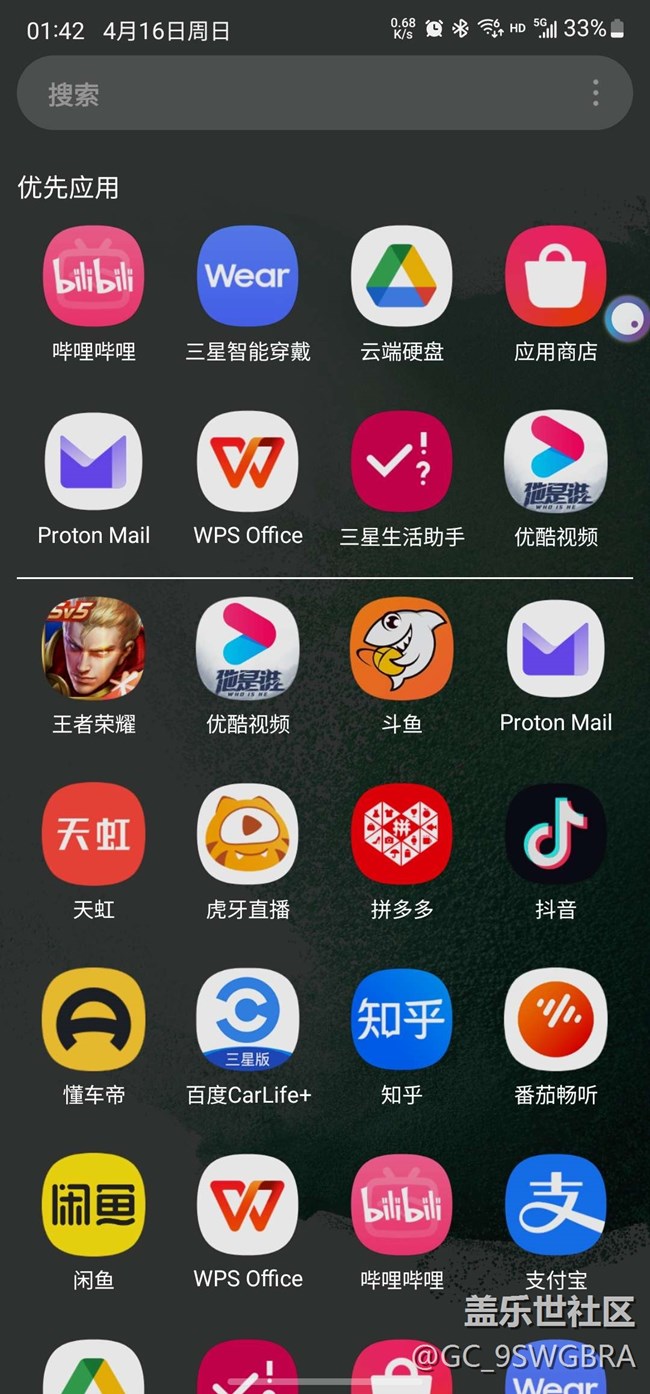Open the three-dot overflow menu
The image size is (650, 1394).
596,94
